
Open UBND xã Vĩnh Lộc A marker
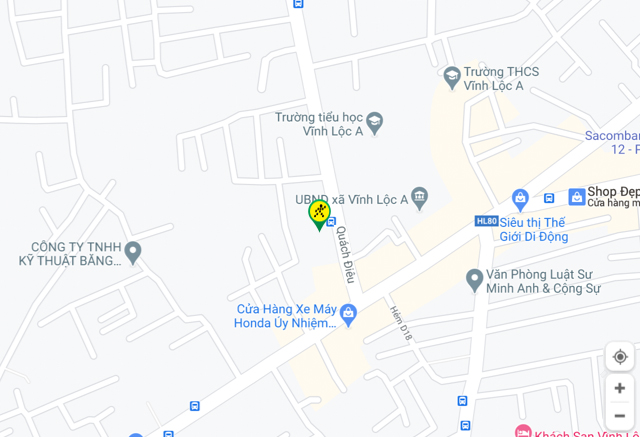coord(420,198)
